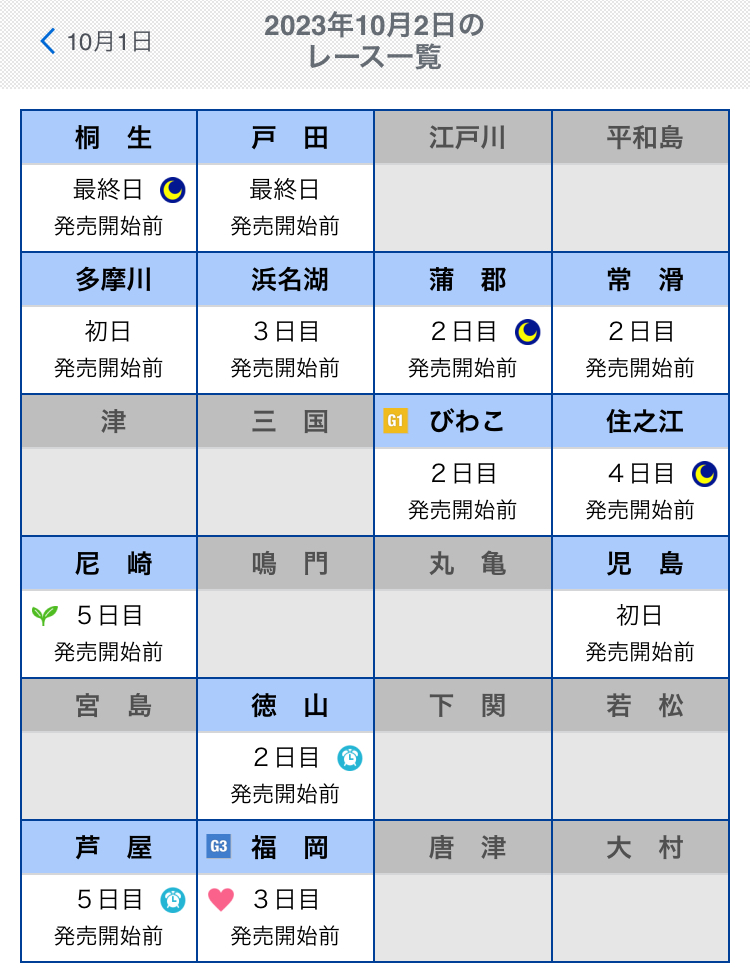Open the G1 びわこ races
Screen dimensions: 750x972
click(x=463, y=465)
